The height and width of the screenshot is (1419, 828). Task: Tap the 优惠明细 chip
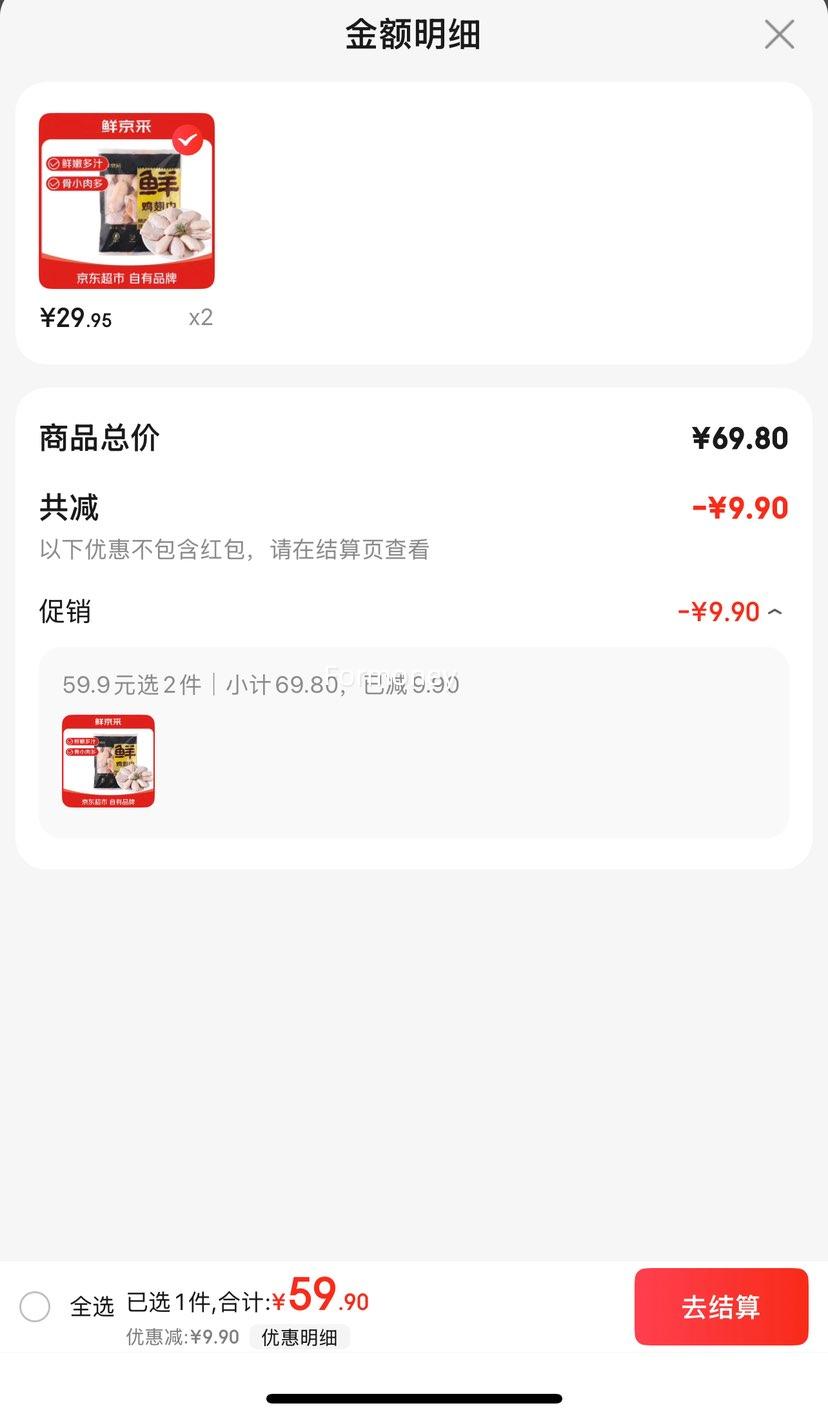[299, 1337]
